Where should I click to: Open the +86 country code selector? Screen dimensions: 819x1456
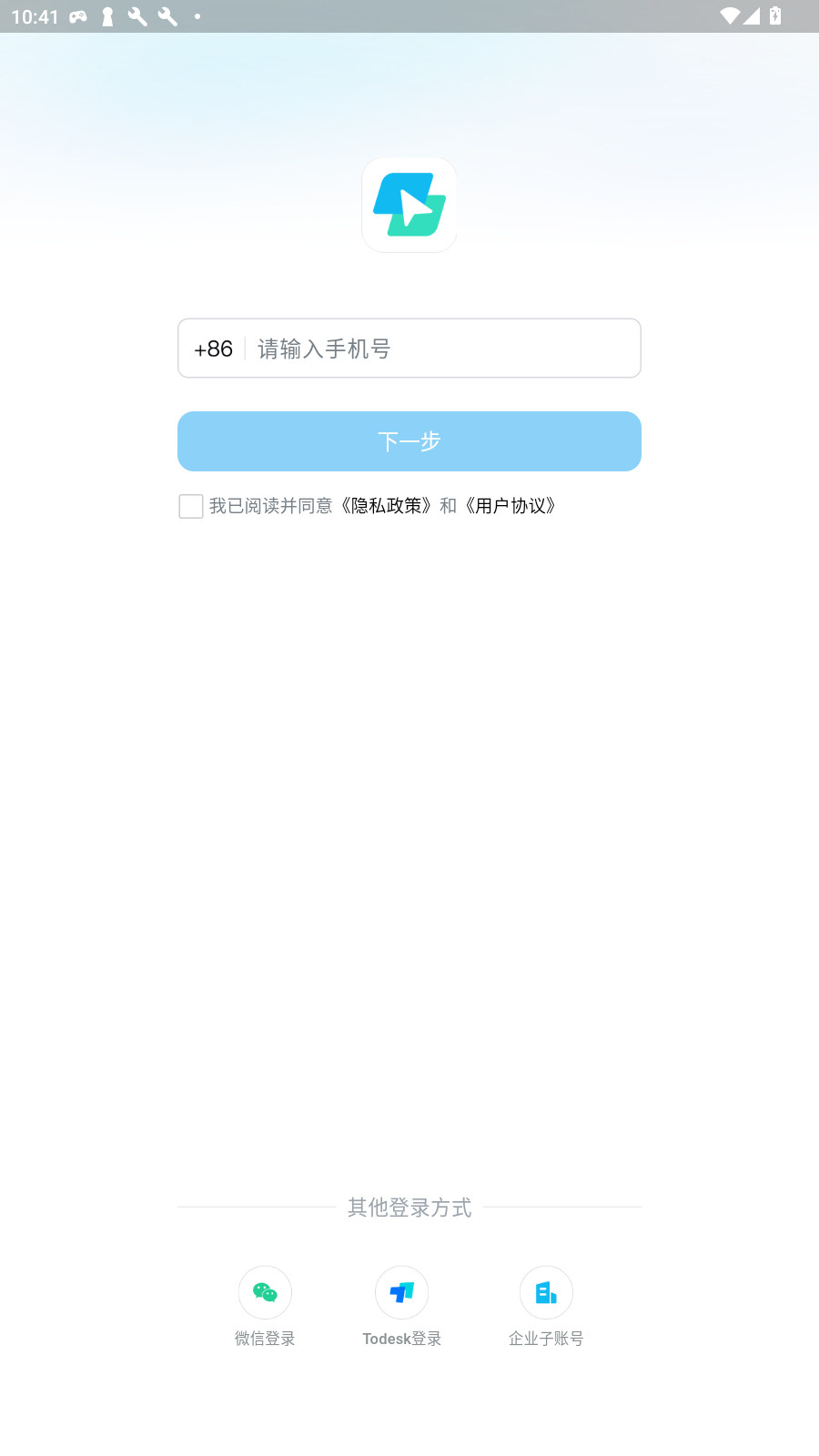(x=213, y=349)
